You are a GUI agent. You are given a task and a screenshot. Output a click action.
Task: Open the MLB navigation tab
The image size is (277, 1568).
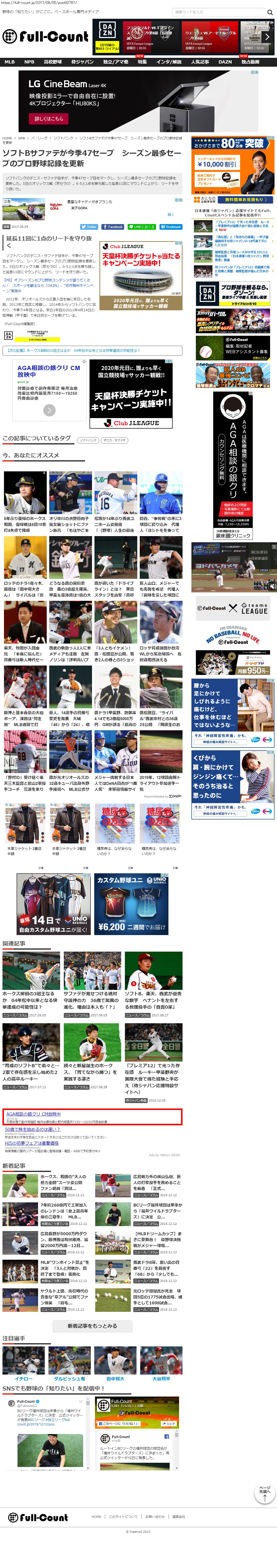coord(10,62)
